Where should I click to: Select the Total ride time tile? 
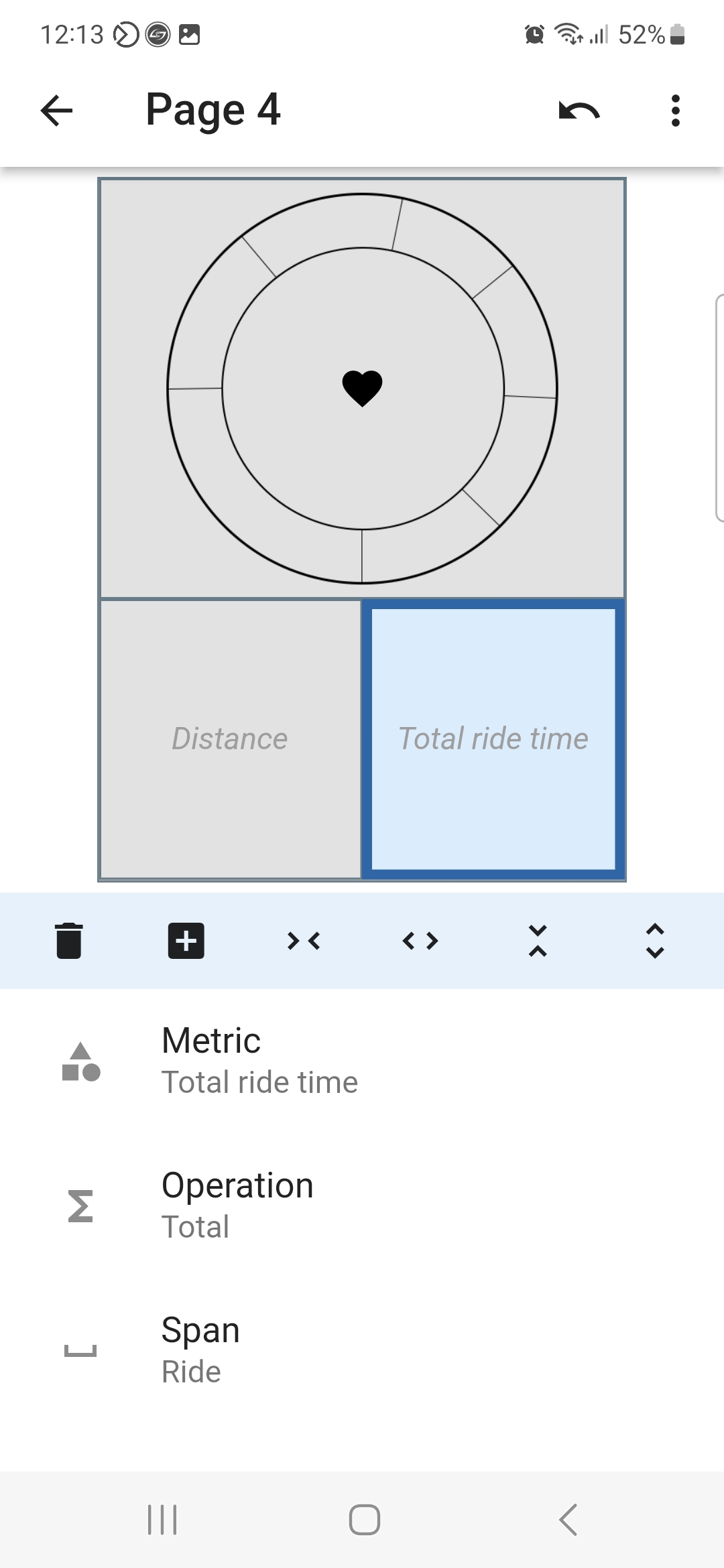(493, 738)
